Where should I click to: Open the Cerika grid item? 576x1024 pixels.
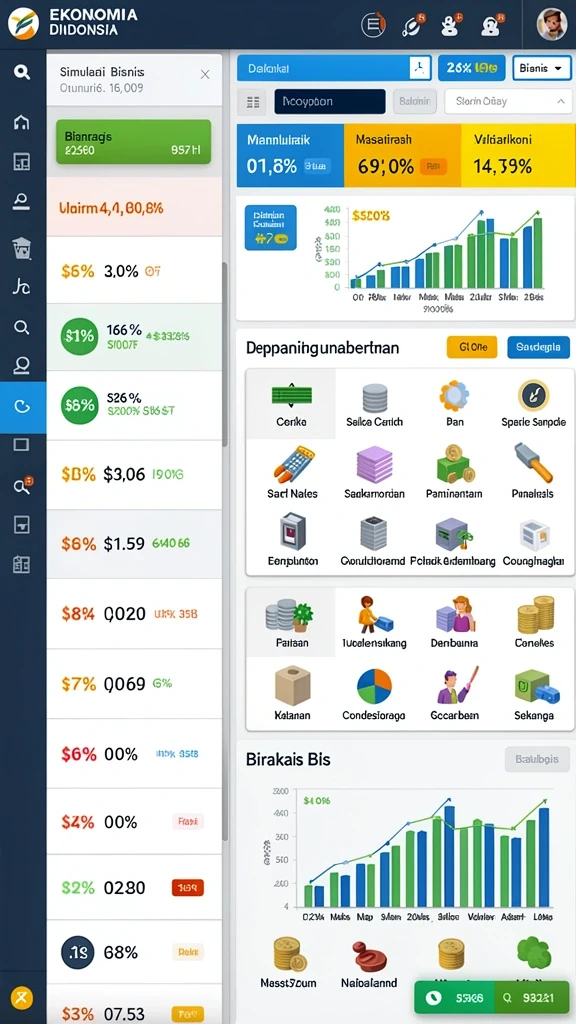(x=291, y=405)
